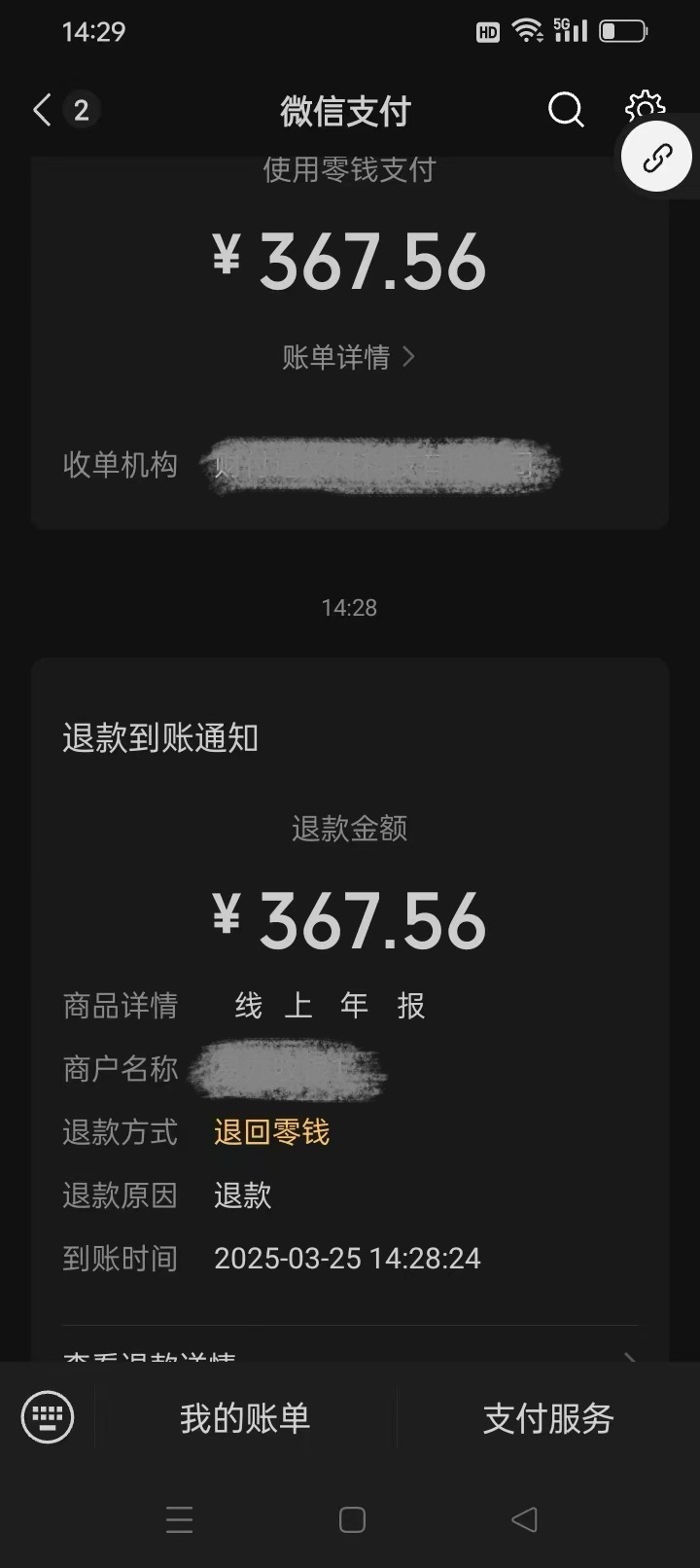Open 我的账单 menu
Screen dimensions: 700x1568
(x=245, y=1418)
